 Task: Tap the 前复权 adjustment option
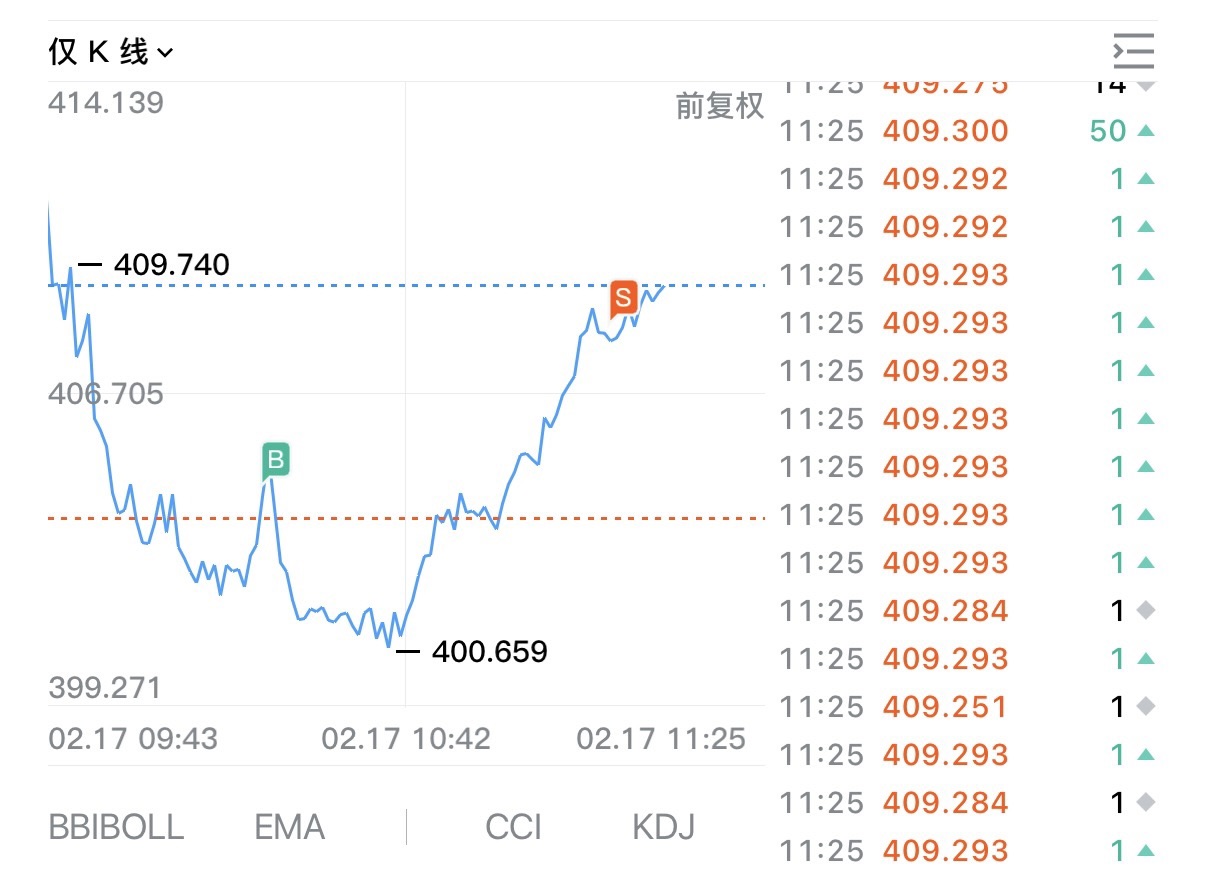pos(719,105)
